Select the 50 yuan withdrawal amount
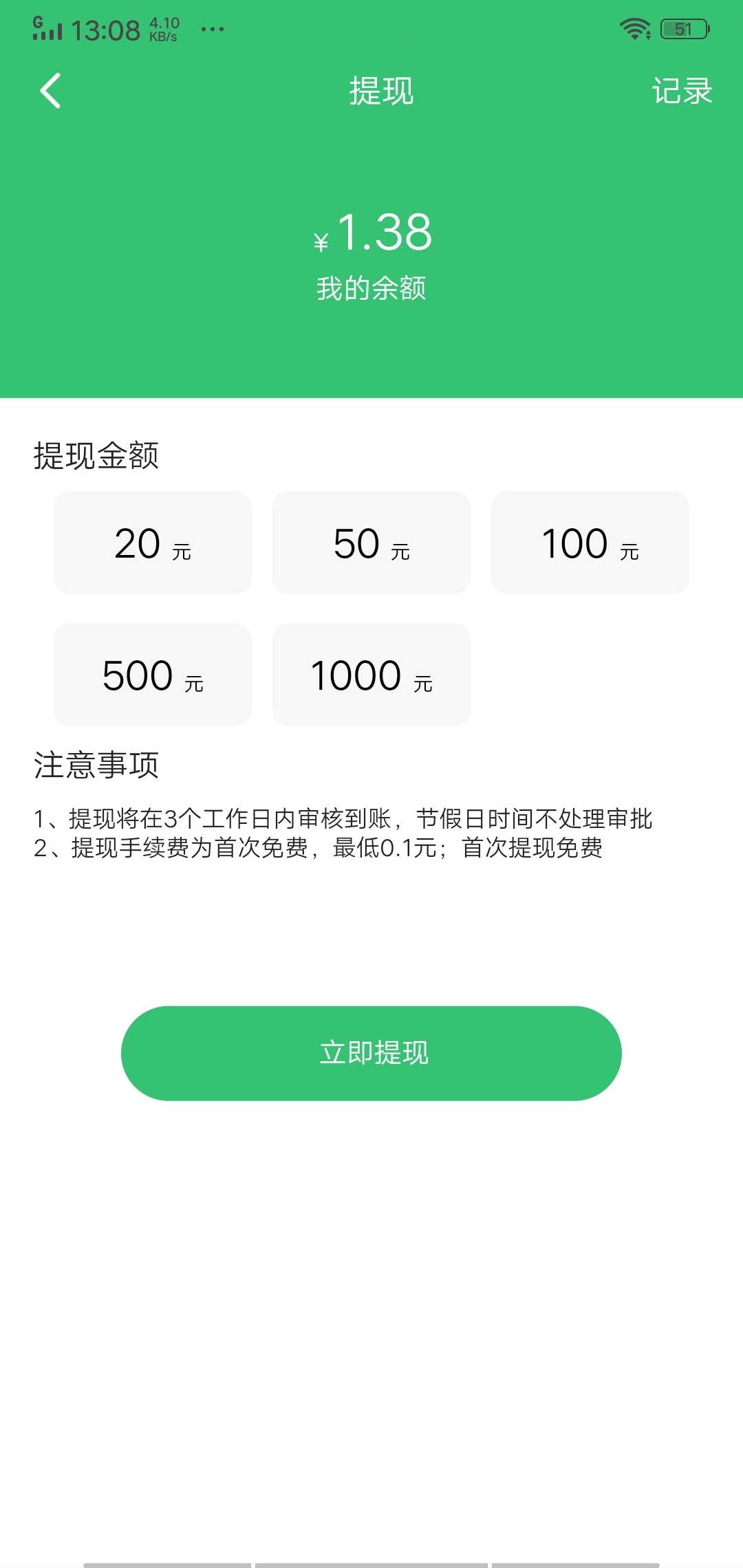Screen dimensions: 743x1568 coord(371,542)
